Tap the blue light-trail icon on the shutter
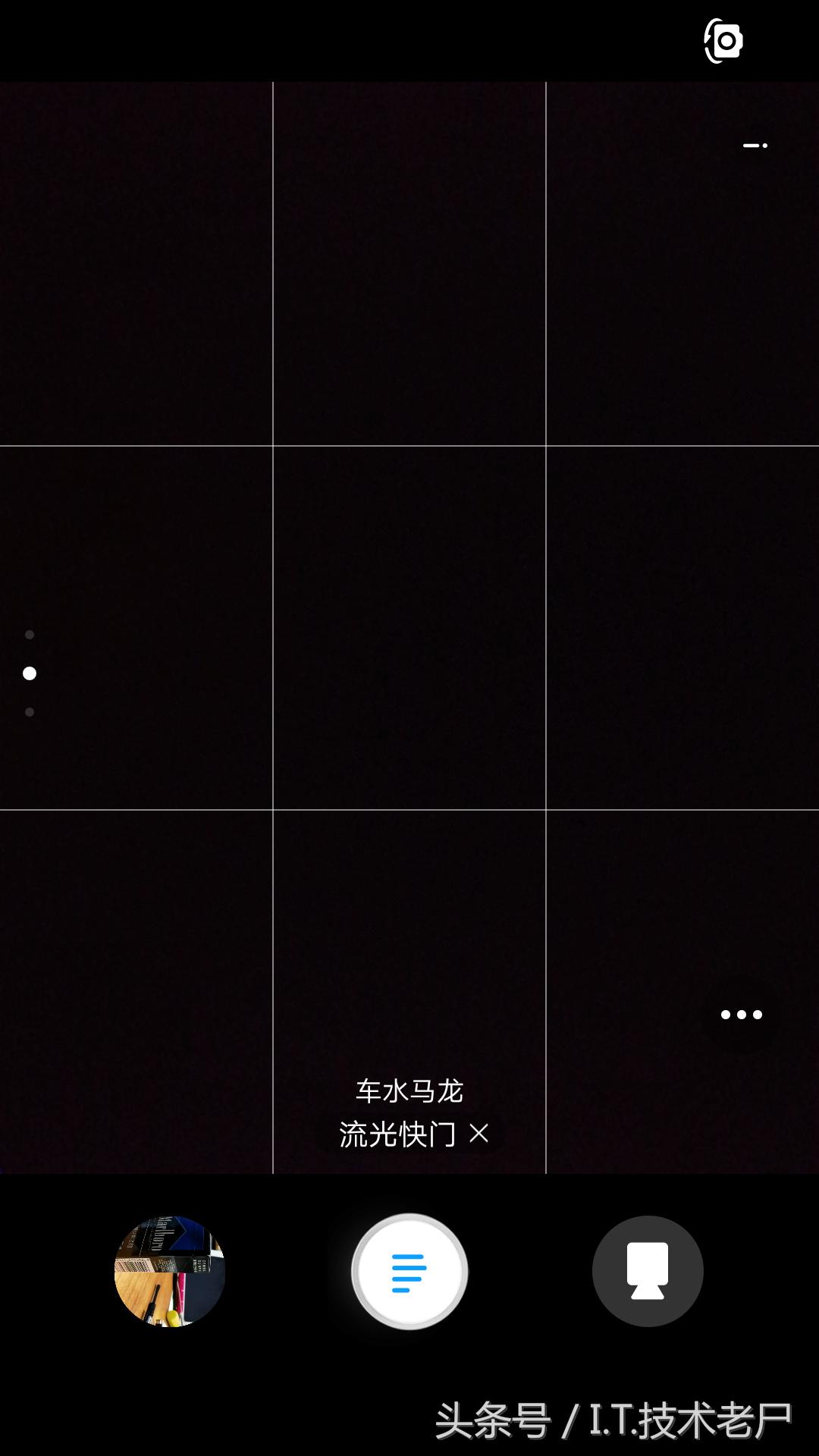819x1456 pixels. (x=409, y=1271)
